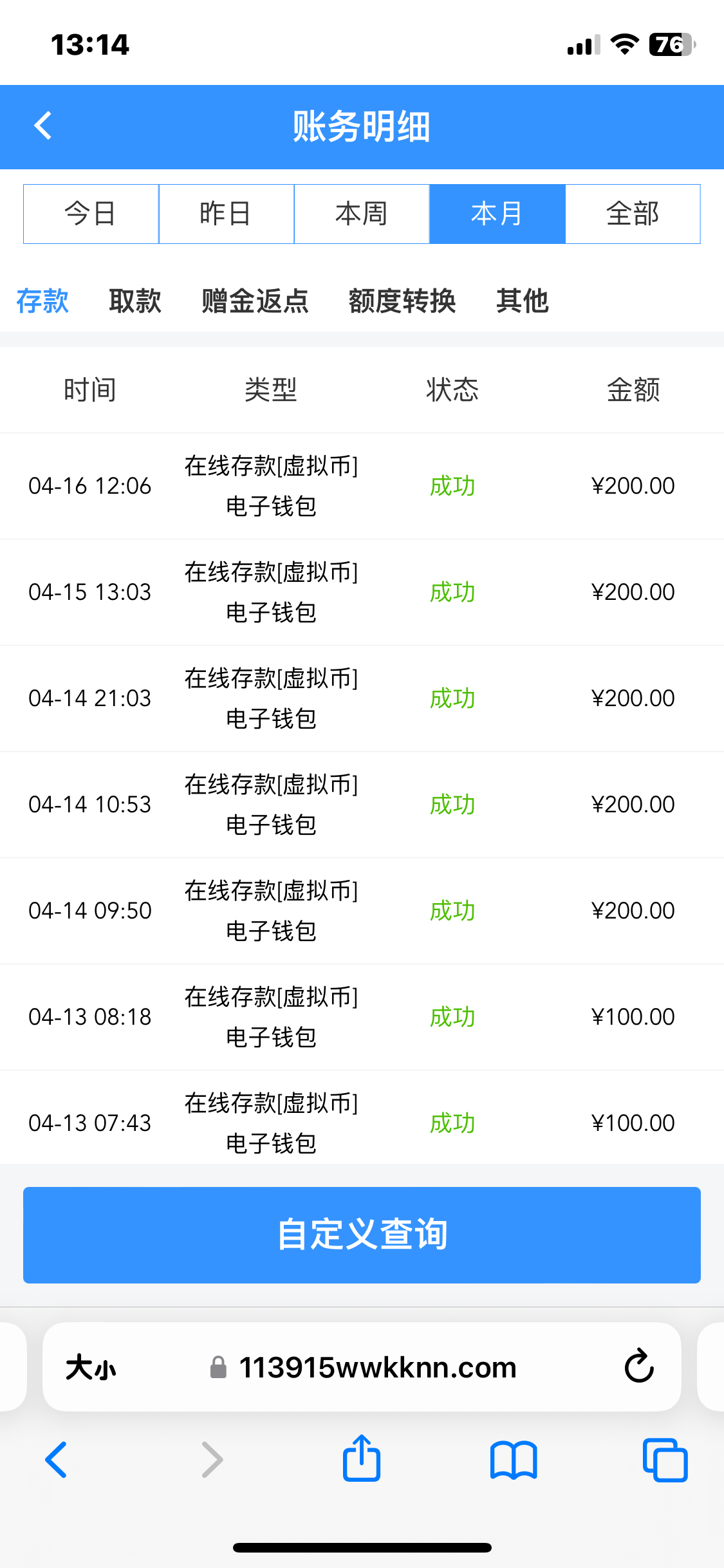Switch to the 取款 tab
Image resolution: width=724 pixels, height=1568 pixels.
[x=135, y=301]
